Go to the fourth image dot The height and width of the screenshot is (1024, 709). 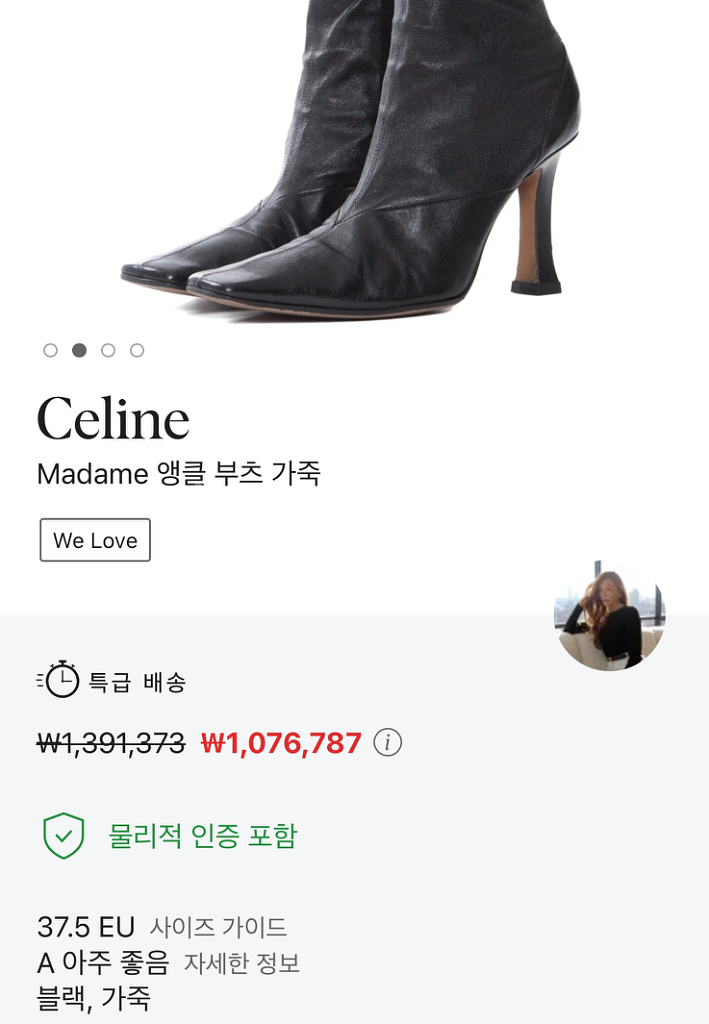(x=137, y=350)
